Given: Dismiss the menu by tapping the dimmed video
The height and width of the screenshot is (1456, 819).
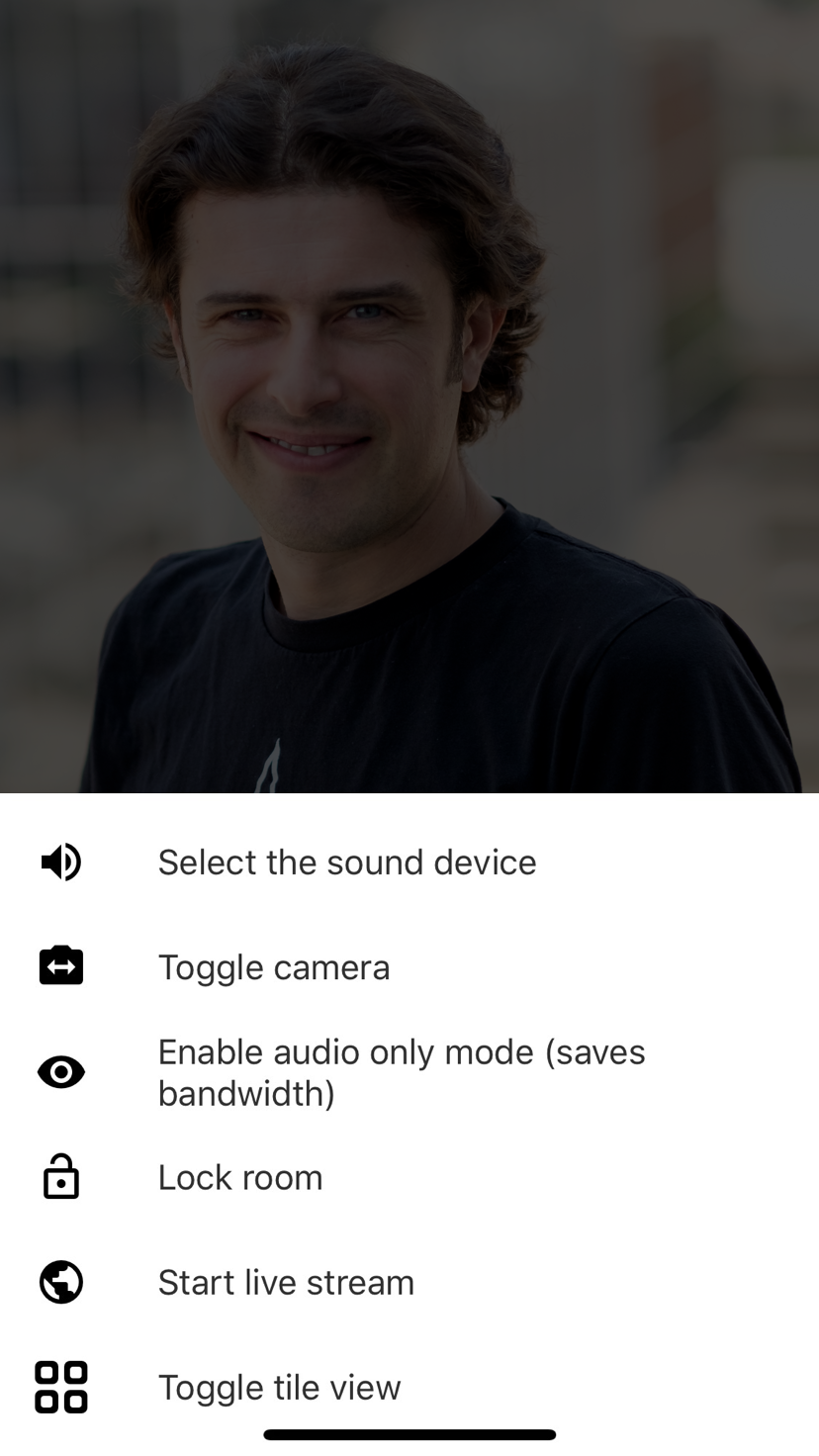Looking at the screenshot, I should coord(409,396).
